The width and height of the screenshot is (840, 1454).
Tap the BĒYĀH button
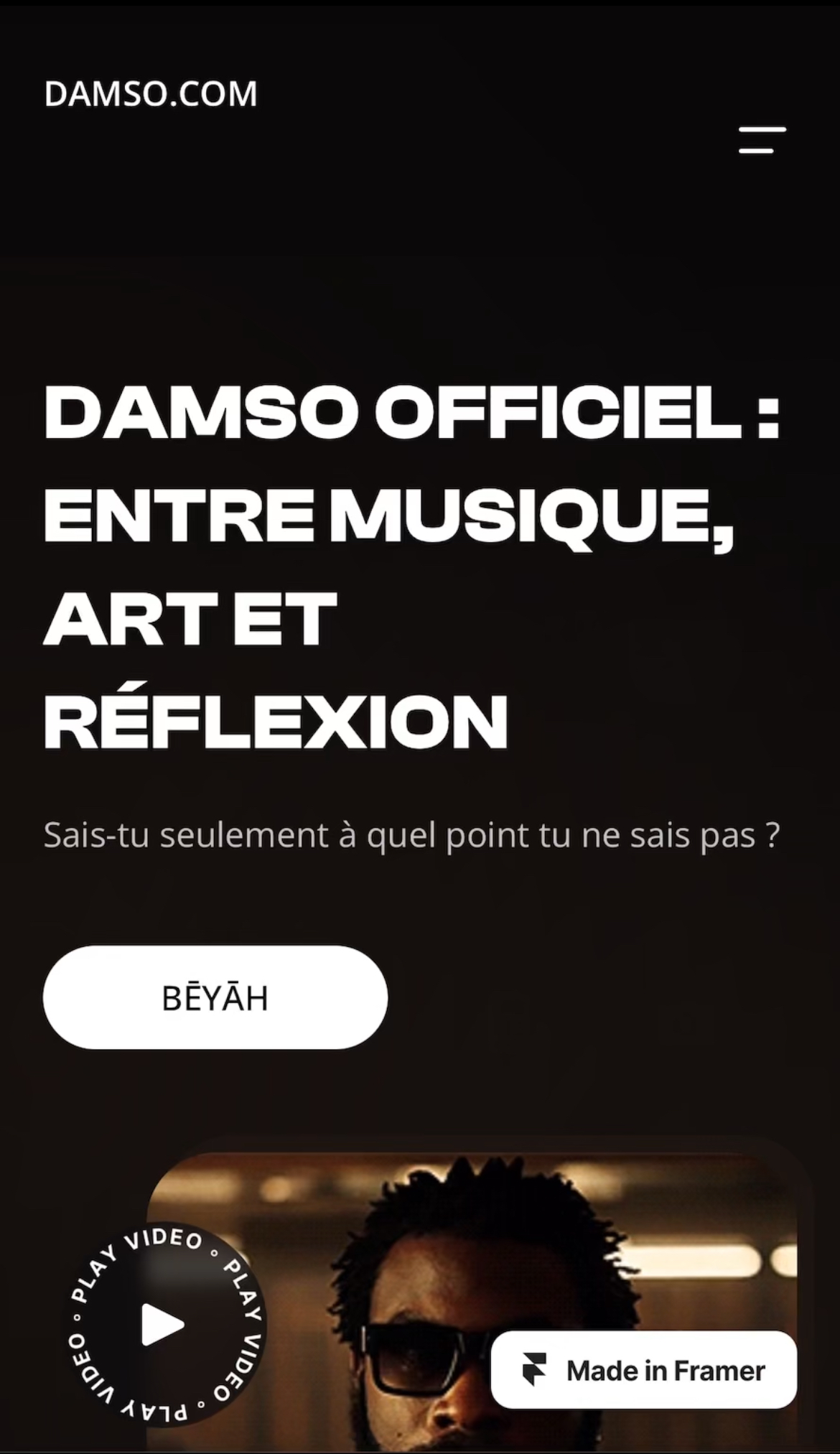click(x=215, y=997)
